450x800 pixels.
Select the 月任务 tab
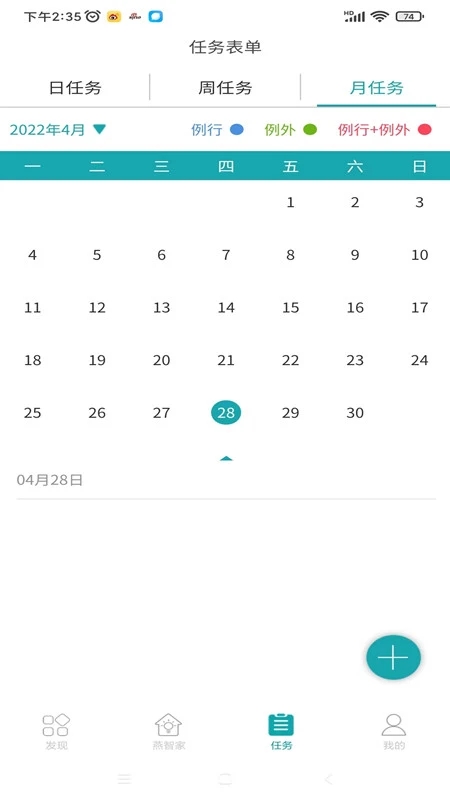pyautogui.click(x=377, y=88)
